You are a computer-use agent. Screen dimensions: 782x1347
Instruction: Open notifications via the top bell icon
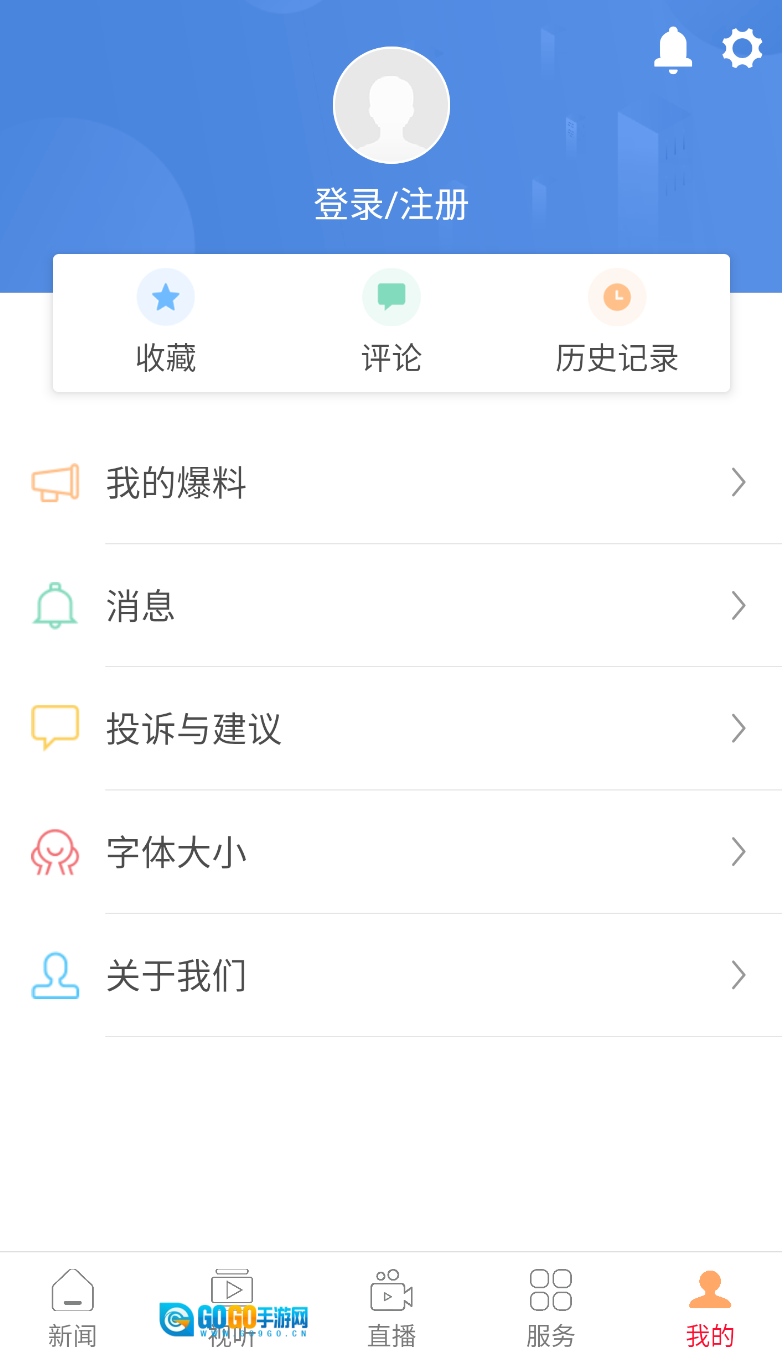point(673,49)
